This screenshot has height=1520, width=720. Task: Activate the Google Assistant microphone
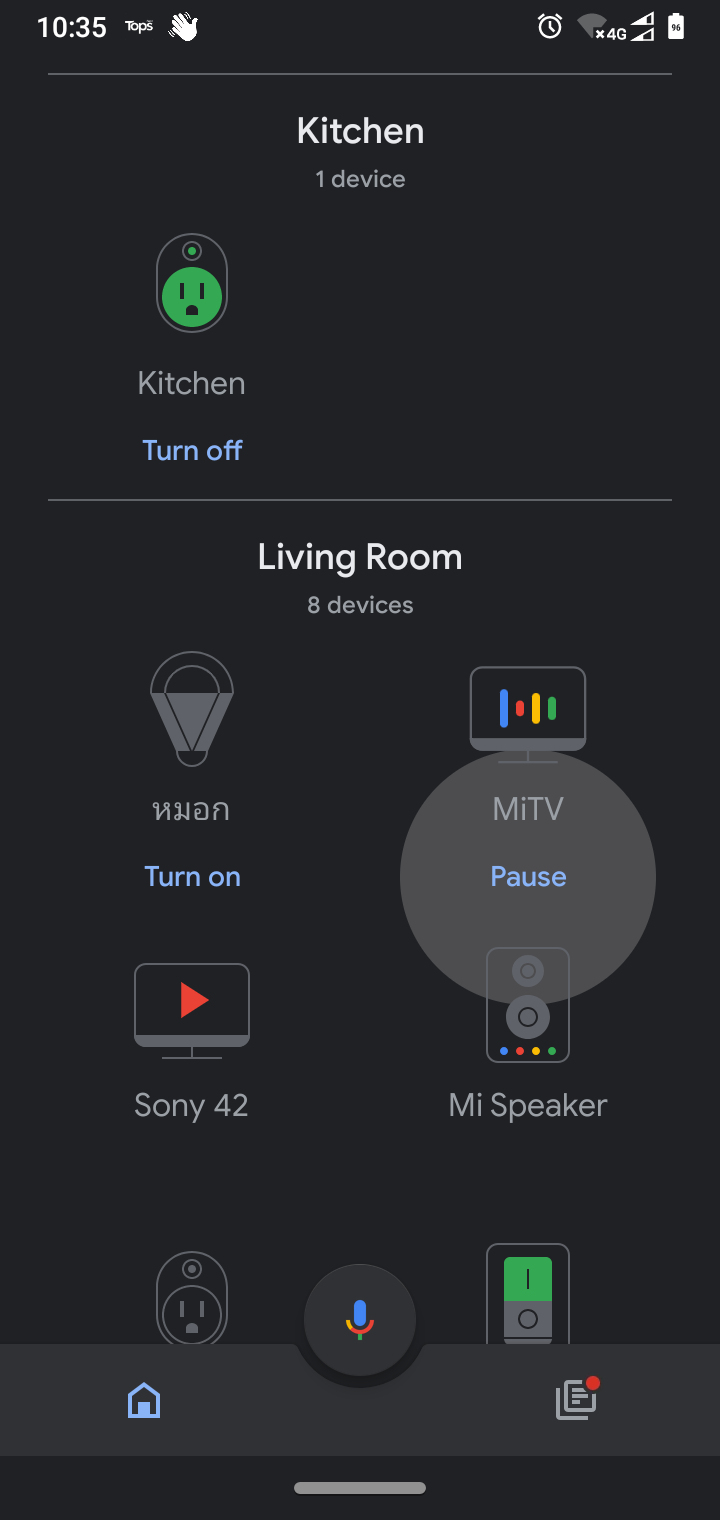pyautogui.click(x=360, y=1320)
